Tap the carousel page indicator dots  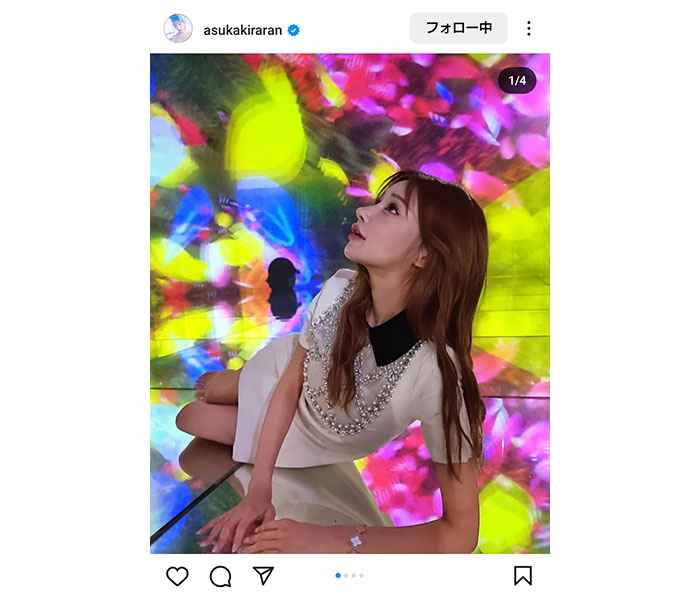[x=350, y=575]
